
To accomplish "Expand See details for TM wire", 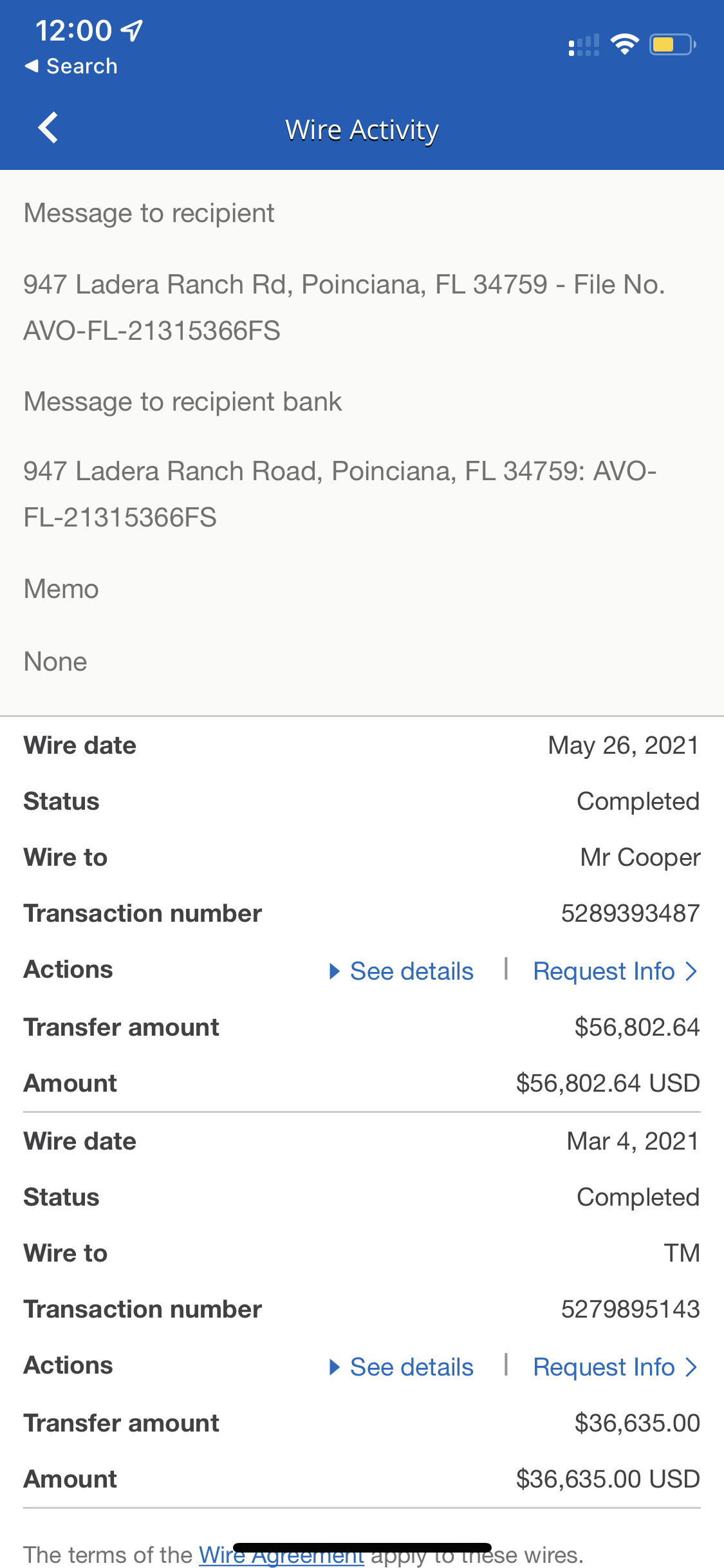I will [x=402, y=1367].
